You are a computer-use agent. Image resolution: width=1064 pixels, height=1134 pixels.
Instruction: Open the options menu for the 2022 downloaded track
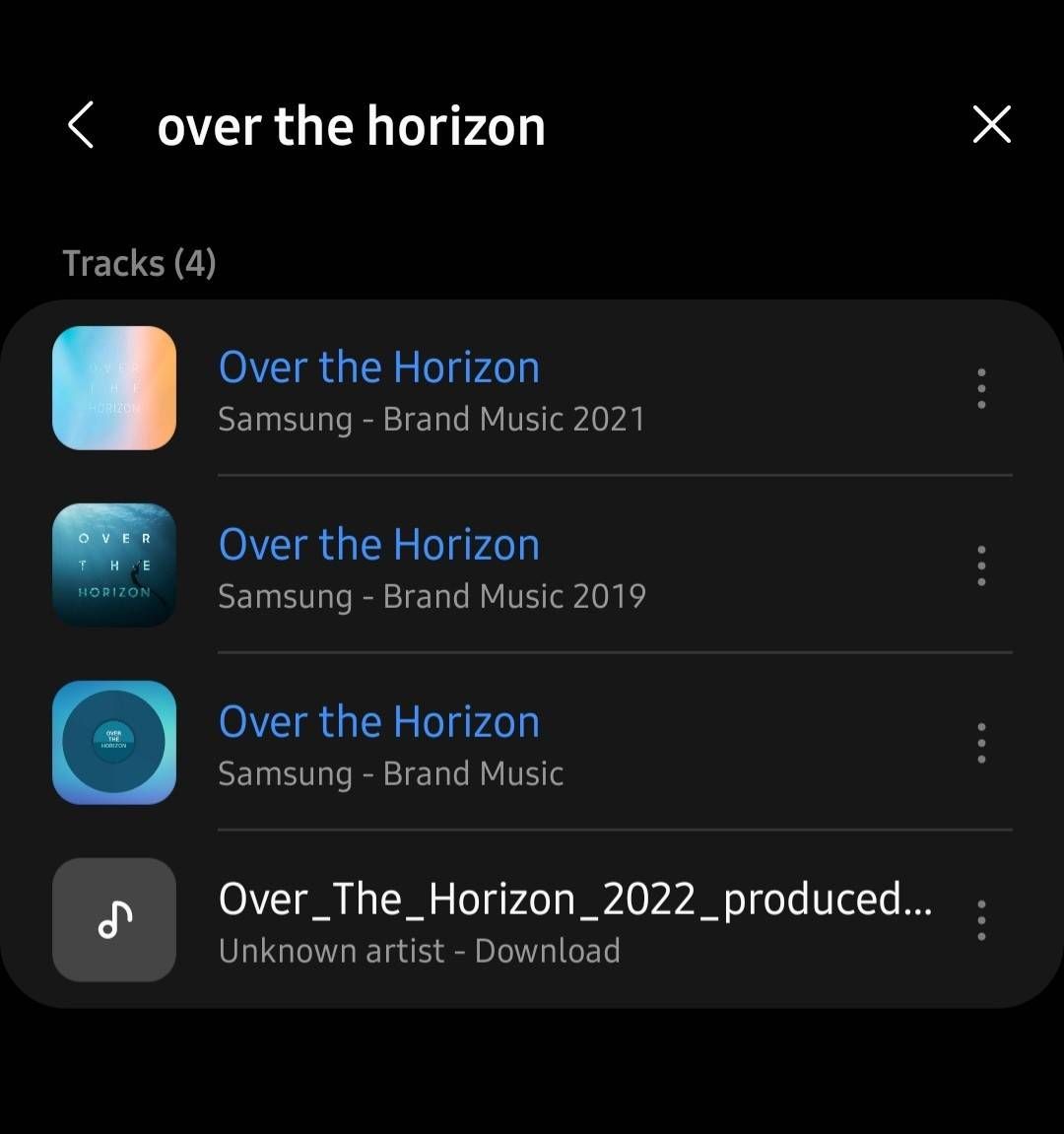point(981,920)
